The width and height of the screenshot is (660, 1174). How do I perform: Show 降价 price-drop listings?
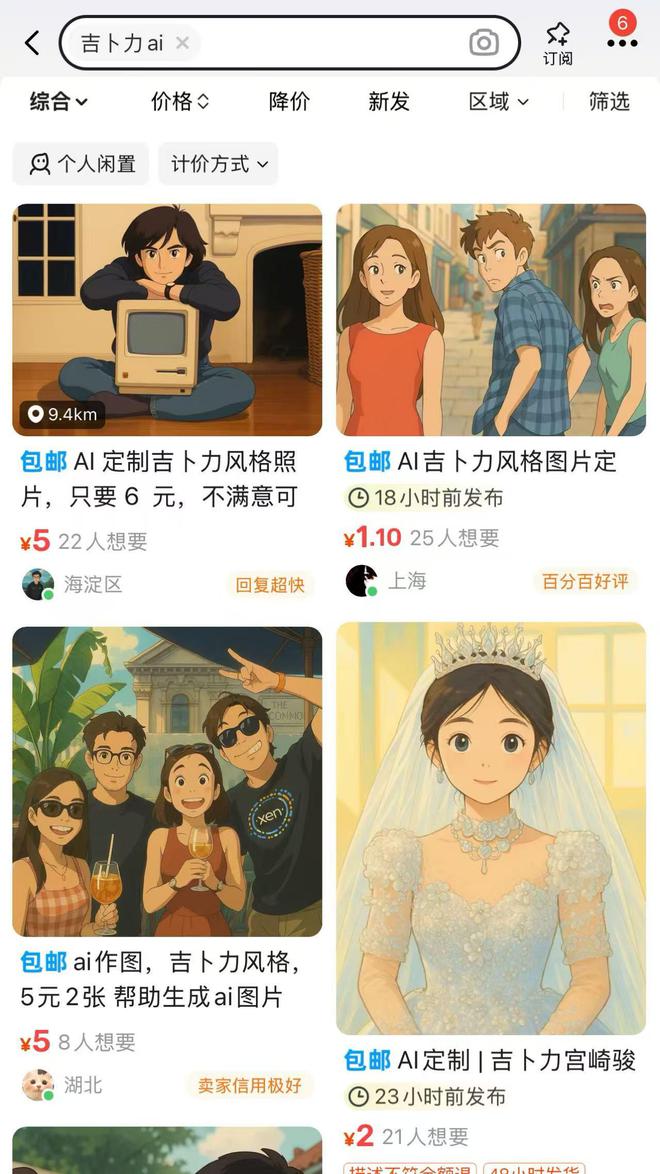pos(289,101)
